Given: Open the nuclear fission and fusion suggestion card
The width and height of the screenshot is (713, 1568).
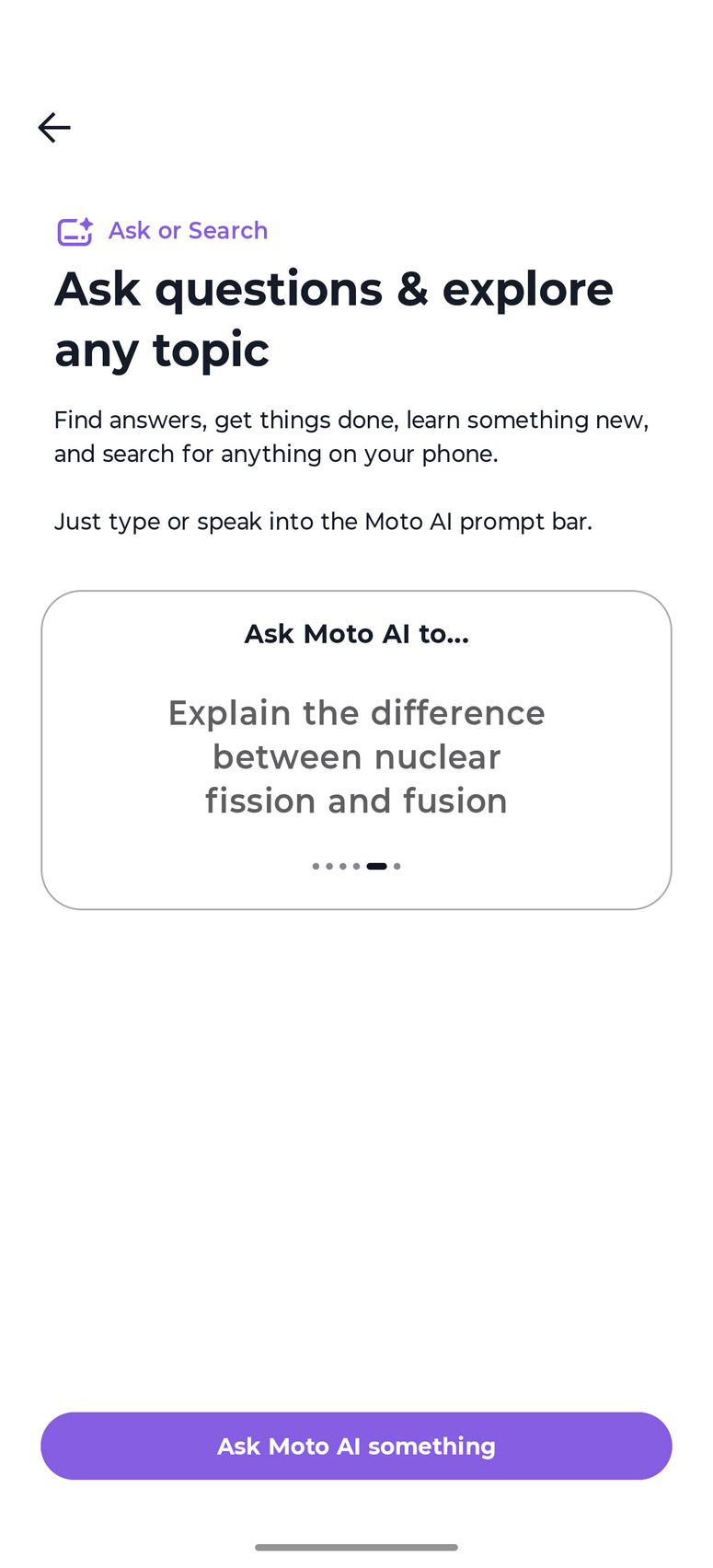Looking at the screenshot, I should (x=356, y=756).
